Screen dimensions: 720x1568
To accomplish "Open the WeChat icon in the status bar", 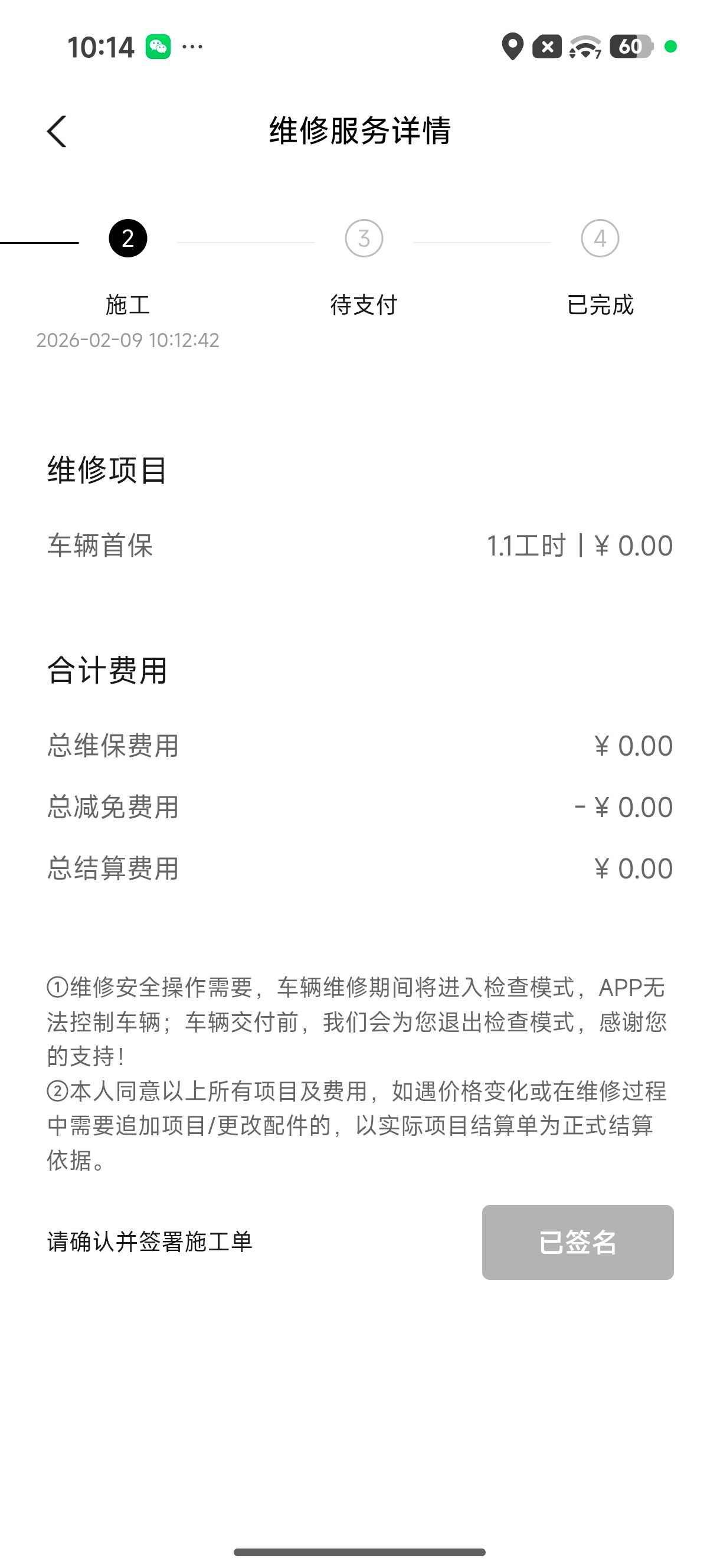I will (158, 46).
